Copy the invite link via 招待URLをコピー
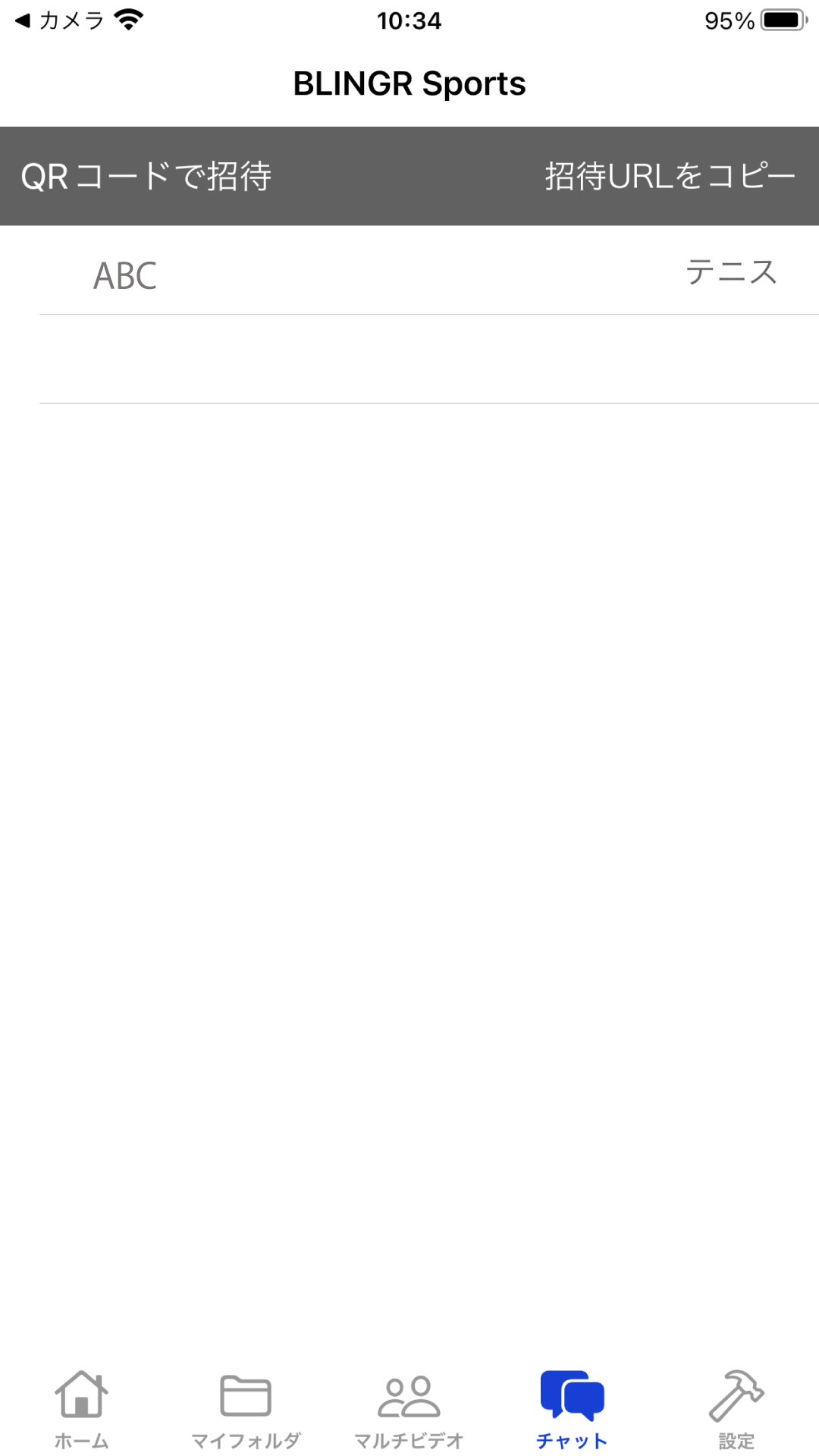Screen dimensions: 819x1456 [670, 176]
